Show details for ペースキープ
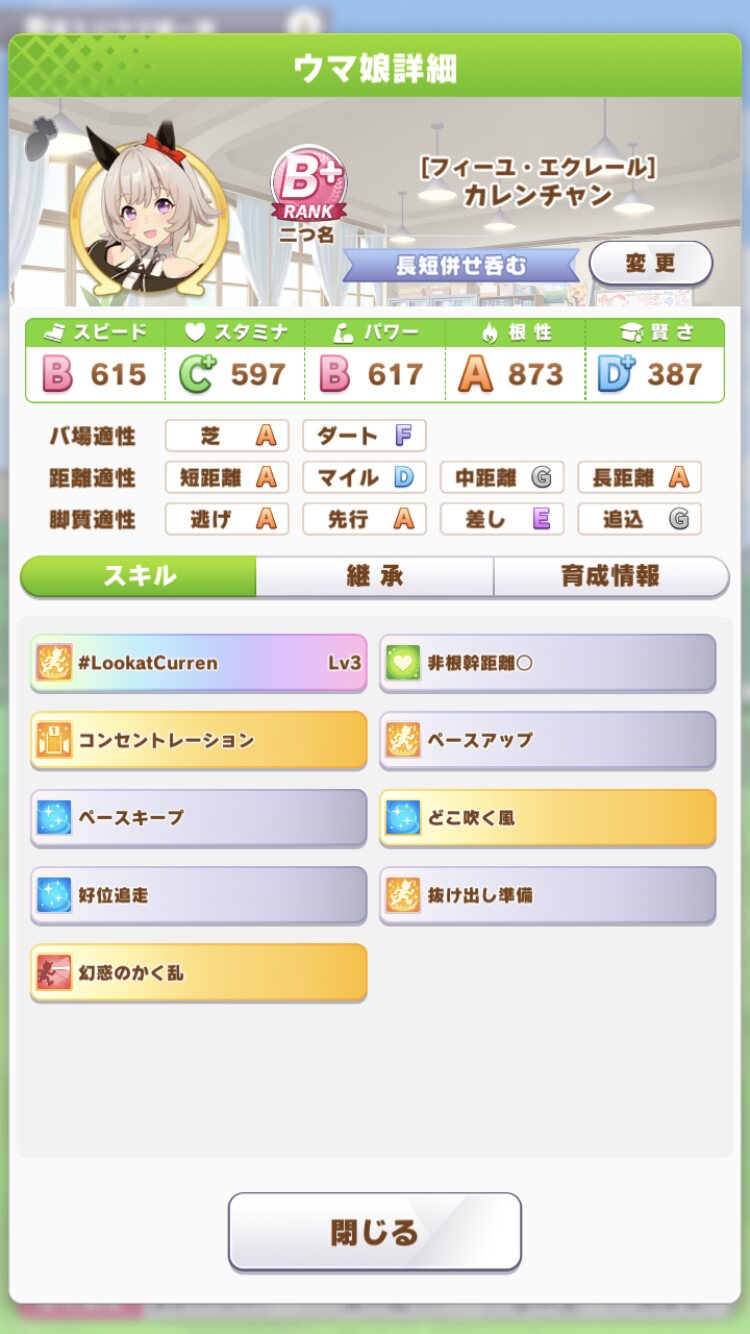 point(198,818)
